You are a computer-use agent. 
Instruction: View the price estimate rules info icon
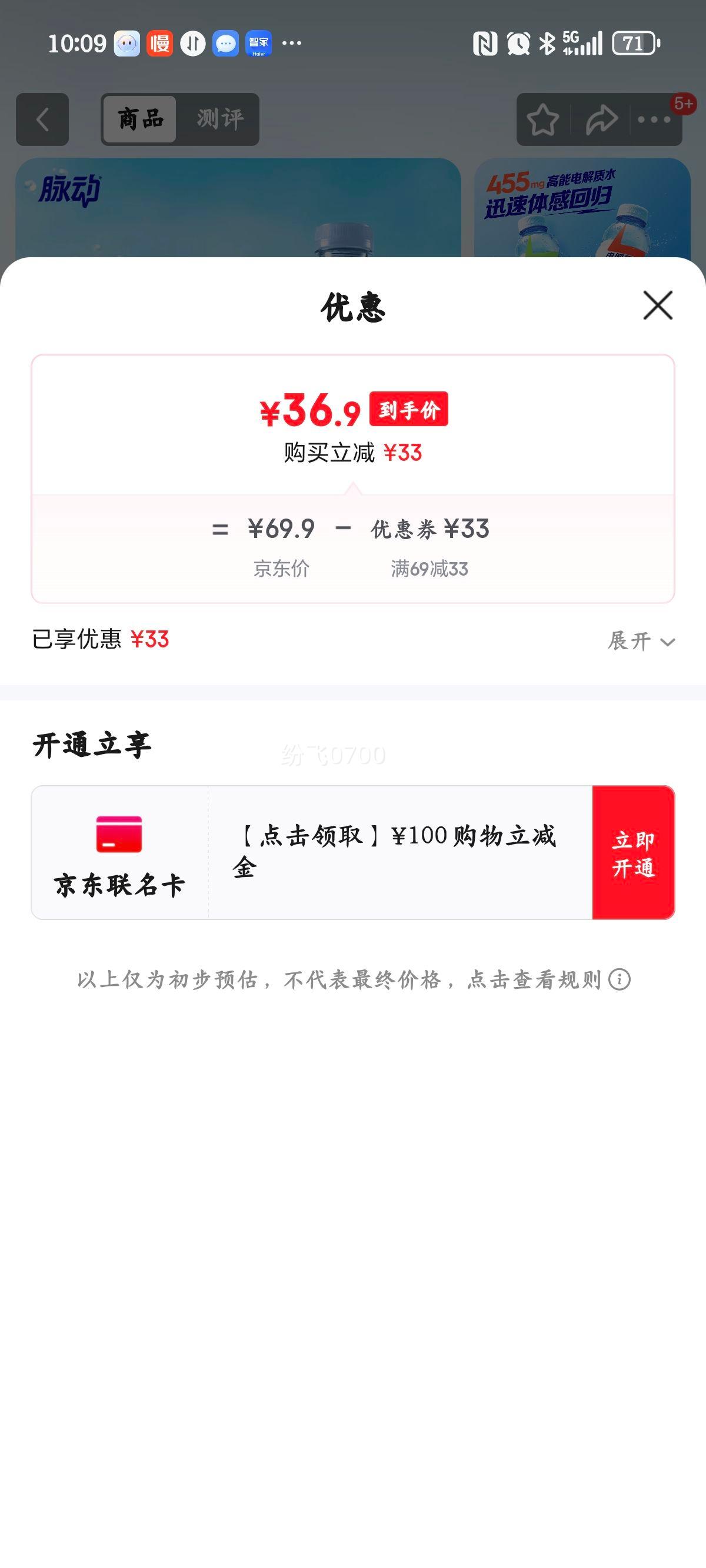[620, 979]
